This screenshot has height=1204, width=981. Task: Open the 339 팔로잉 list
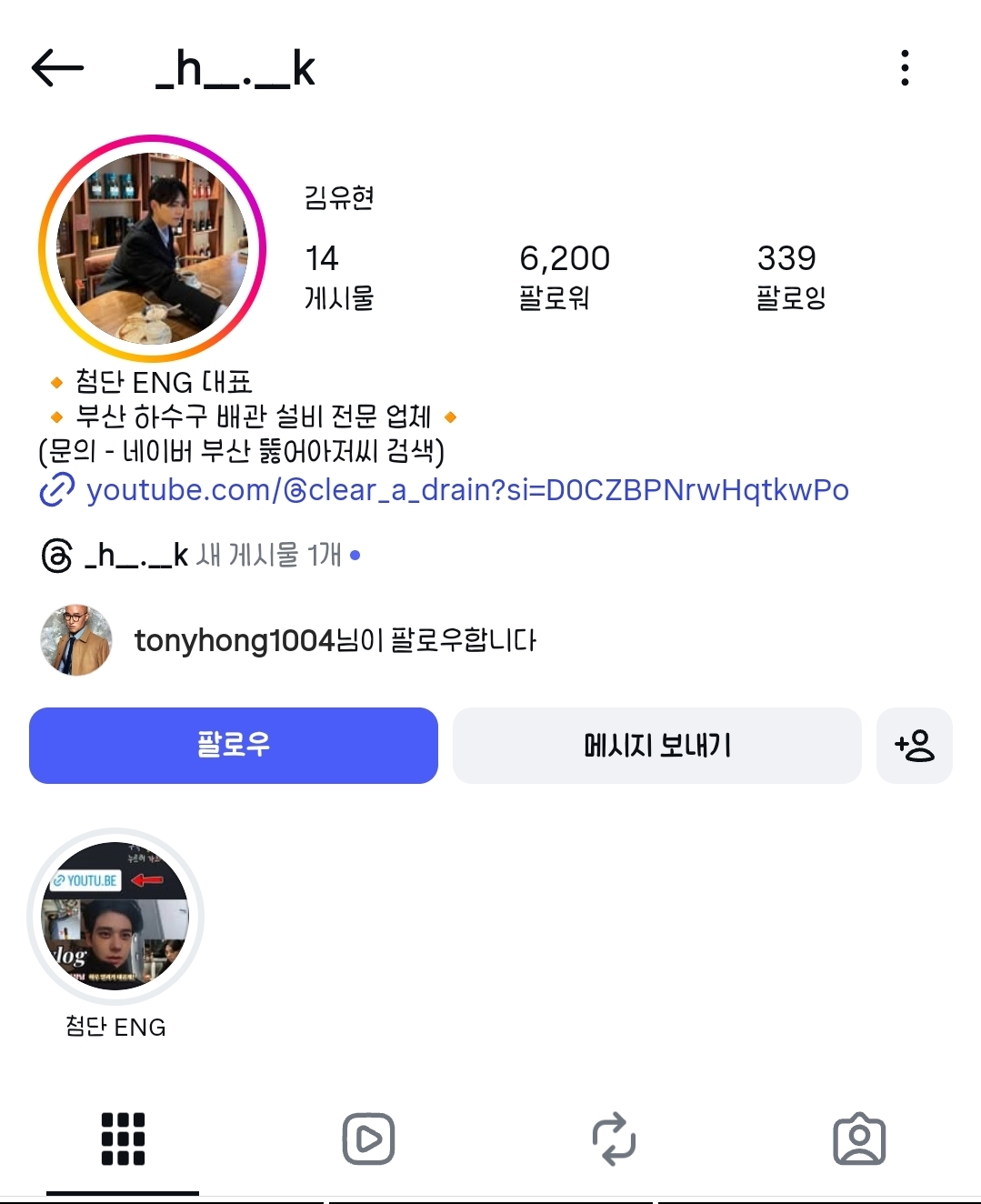(x=791, y=276)
